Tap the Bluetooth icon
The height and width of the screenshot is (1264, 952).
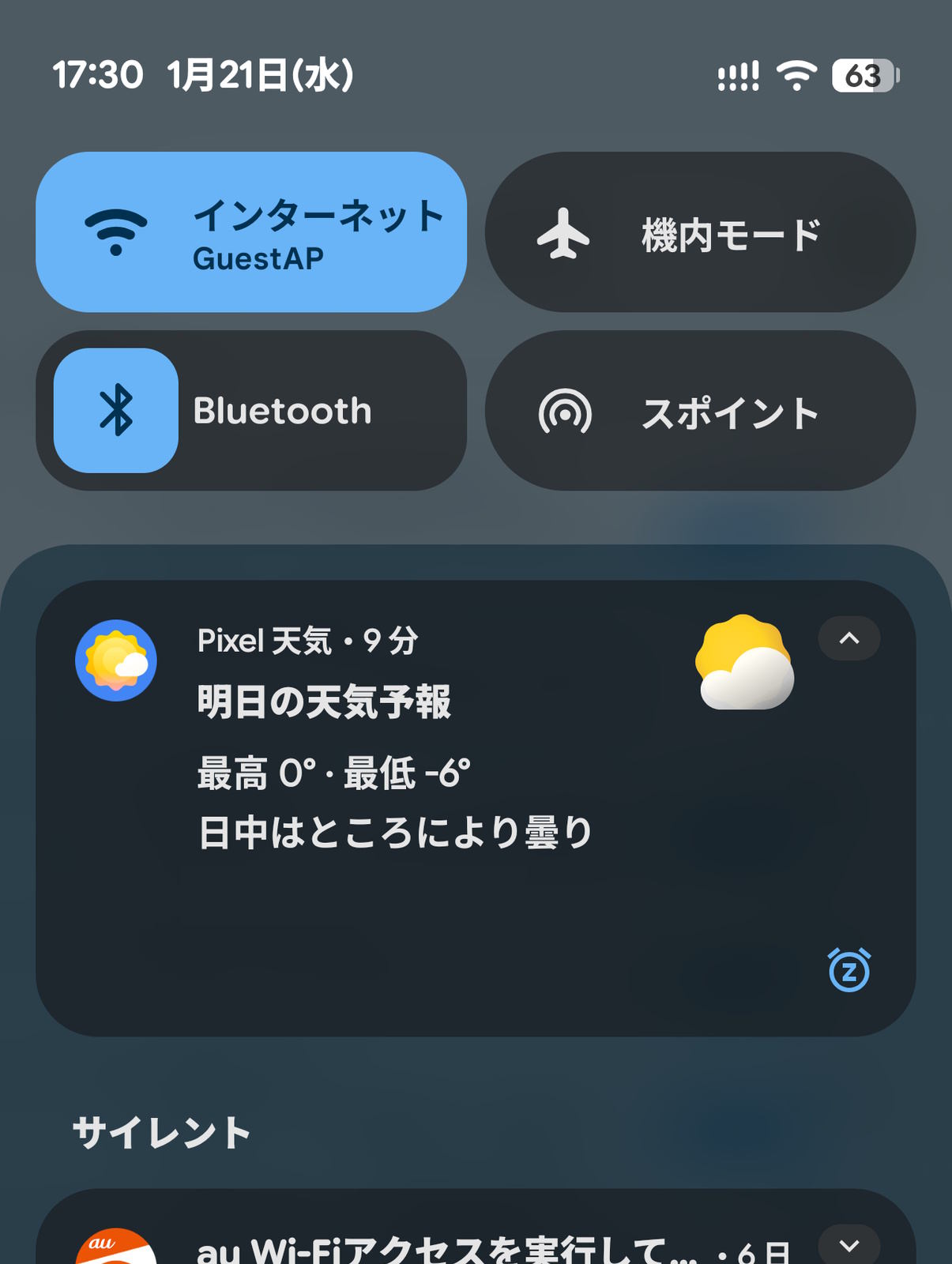(x=116, y=409)
